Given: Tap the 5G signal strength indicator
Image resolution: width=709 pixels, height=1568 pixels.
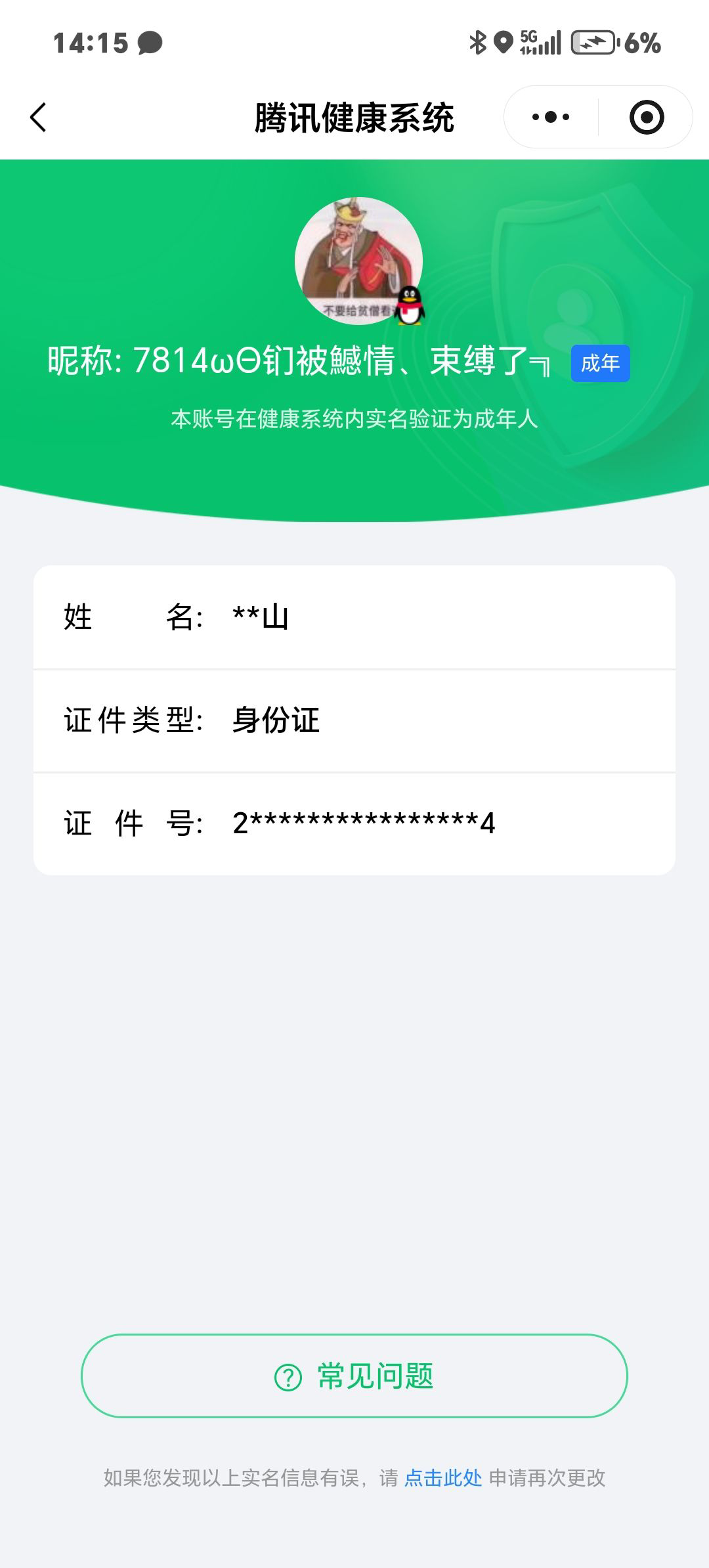Looking at the screenshot, I should (x=538, y=42).
